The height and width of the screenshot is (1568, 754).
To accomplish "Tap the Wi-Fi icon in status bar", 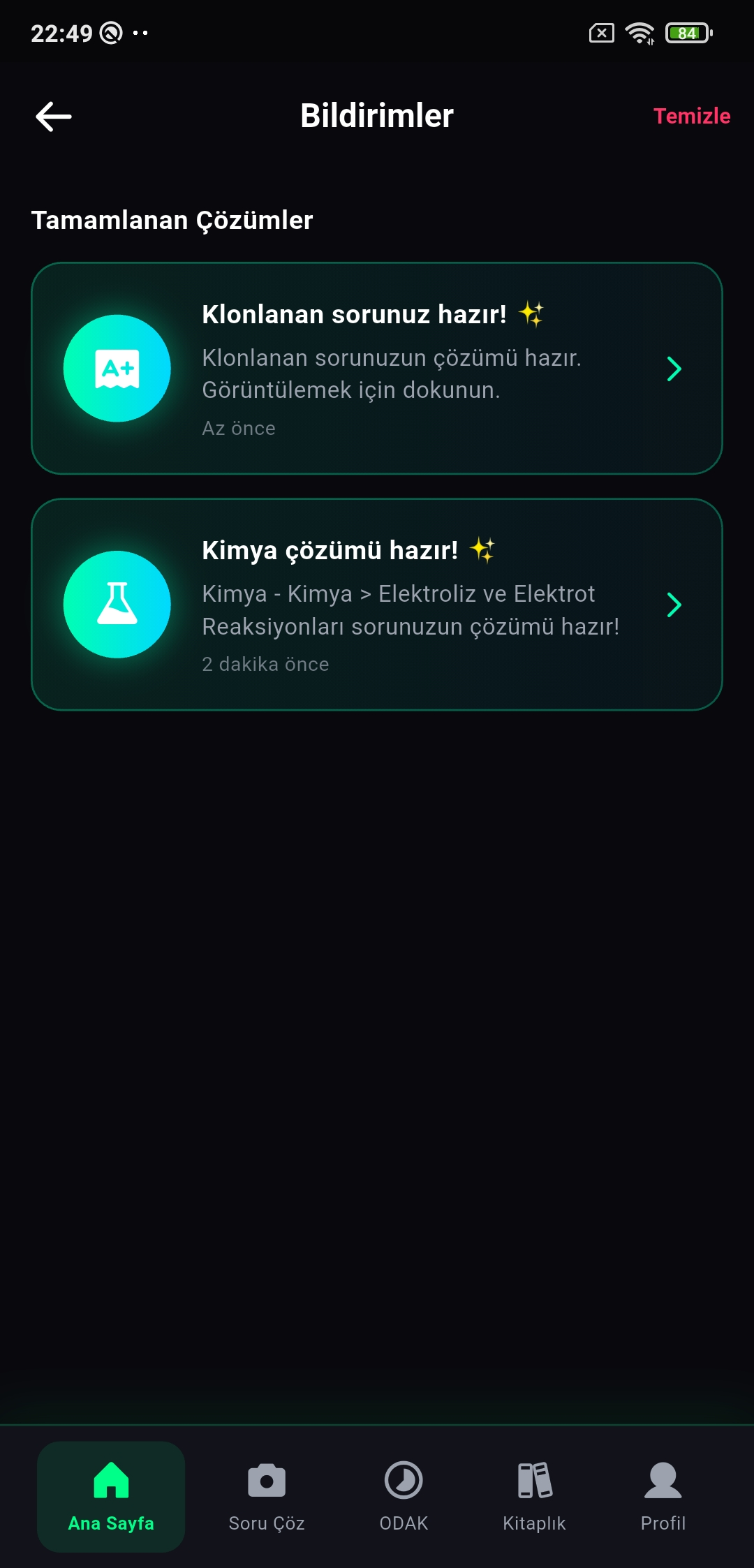I will 639,31.
